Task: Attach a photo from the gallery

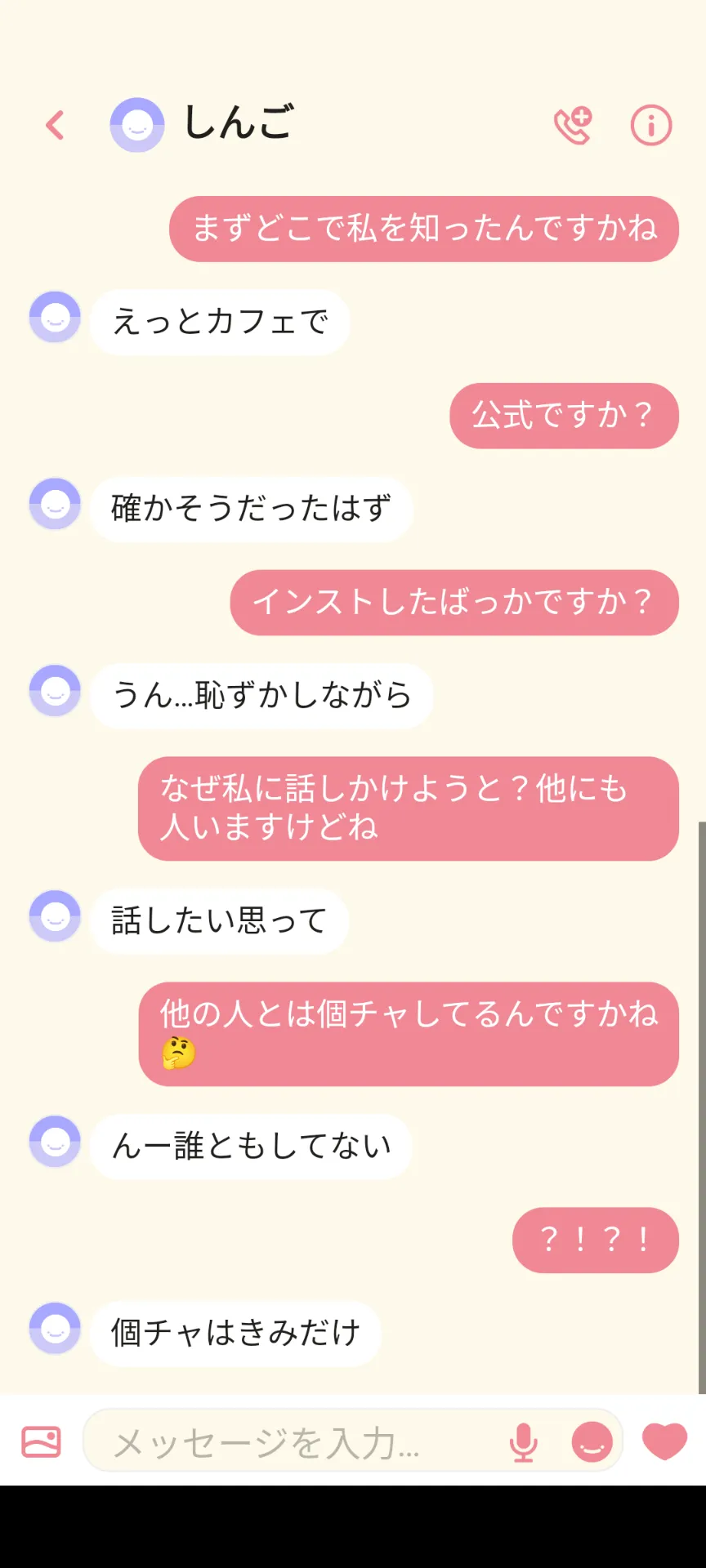Action: (x=41, y=1441)
